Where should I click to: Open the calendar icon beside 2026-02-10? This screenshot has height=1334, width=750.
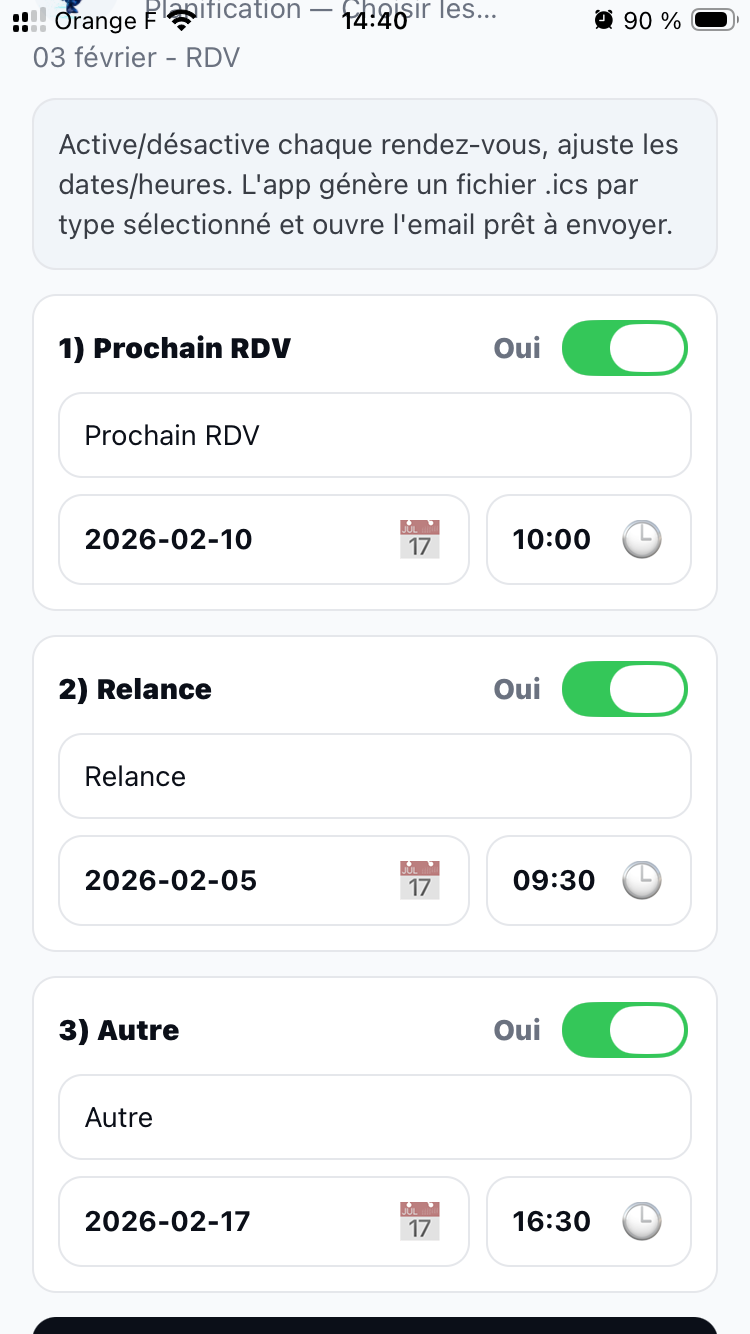coord(419,540)
